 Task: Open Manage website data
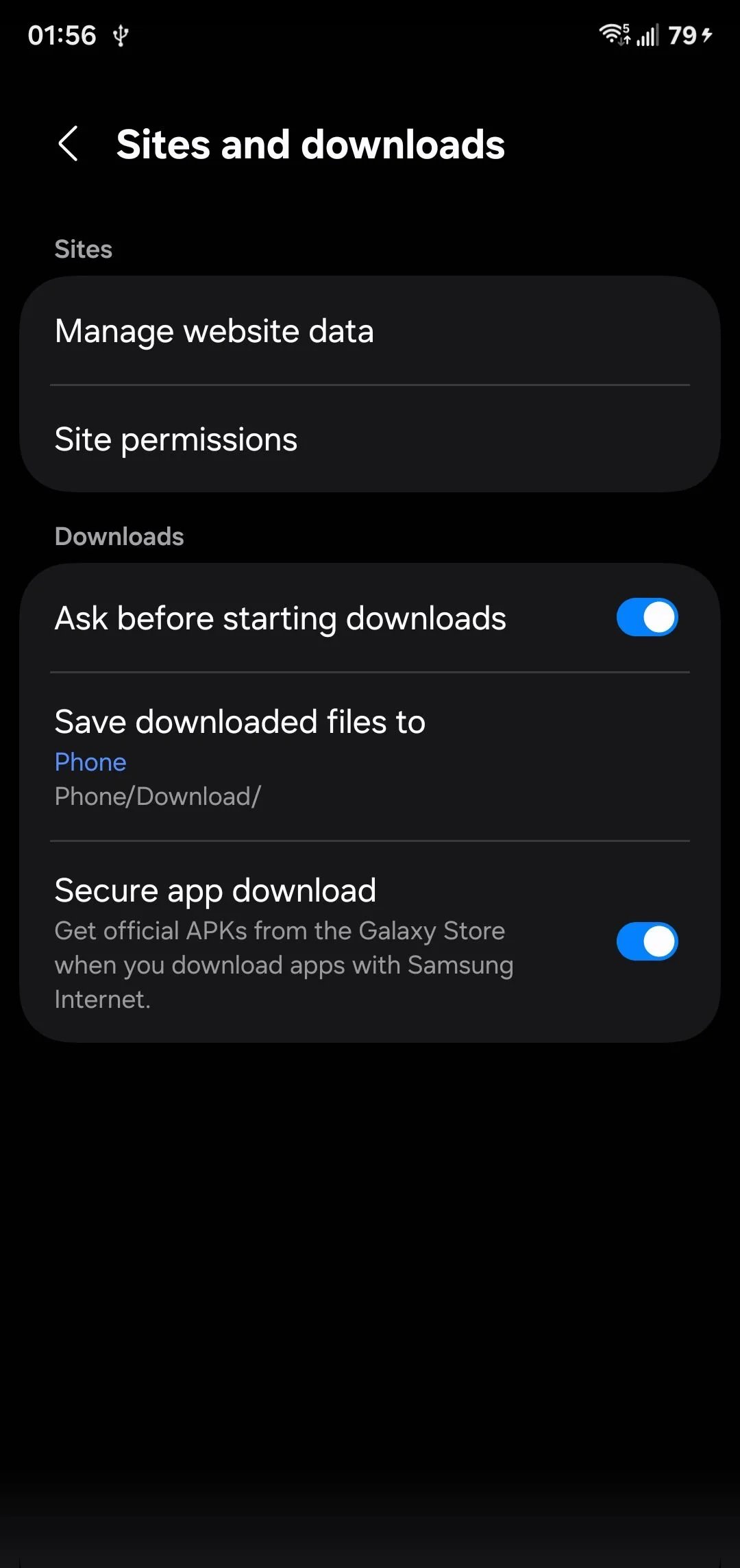pyautogui.click(x=370, y=331)
